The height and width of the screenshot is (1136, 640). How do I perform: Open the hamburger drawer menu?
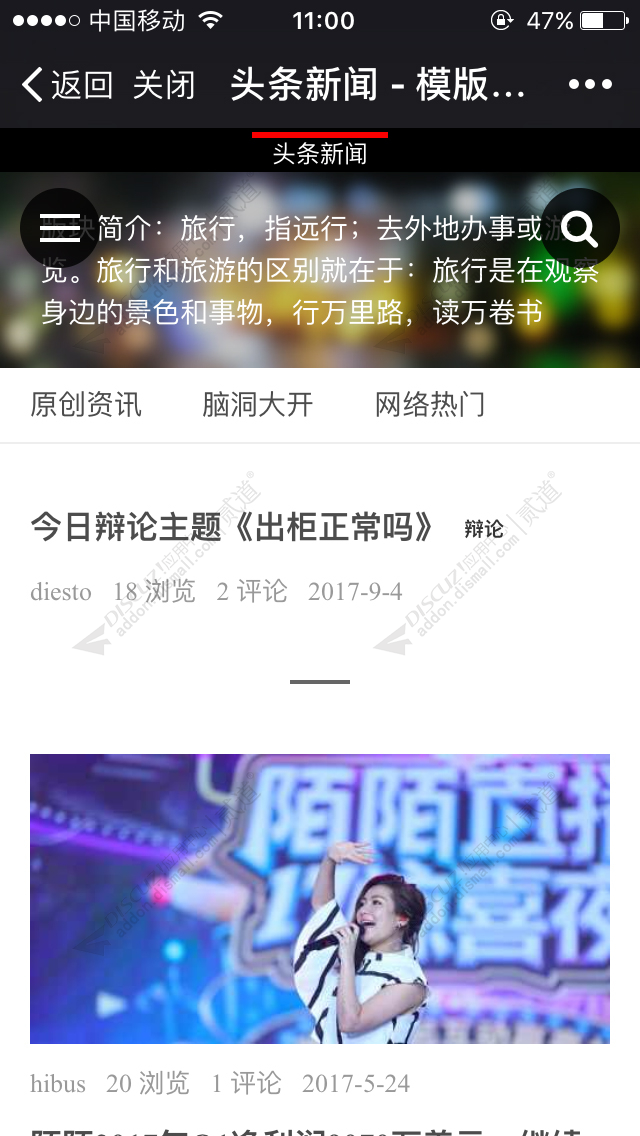[x=60, y=228]
